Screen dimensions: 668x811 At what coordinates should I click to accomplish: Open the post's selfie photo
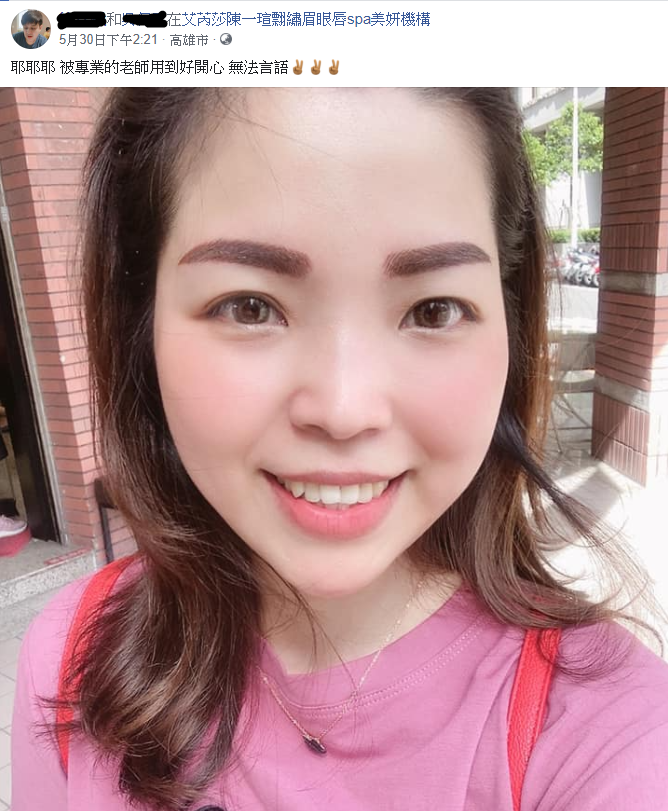[334, 450]
